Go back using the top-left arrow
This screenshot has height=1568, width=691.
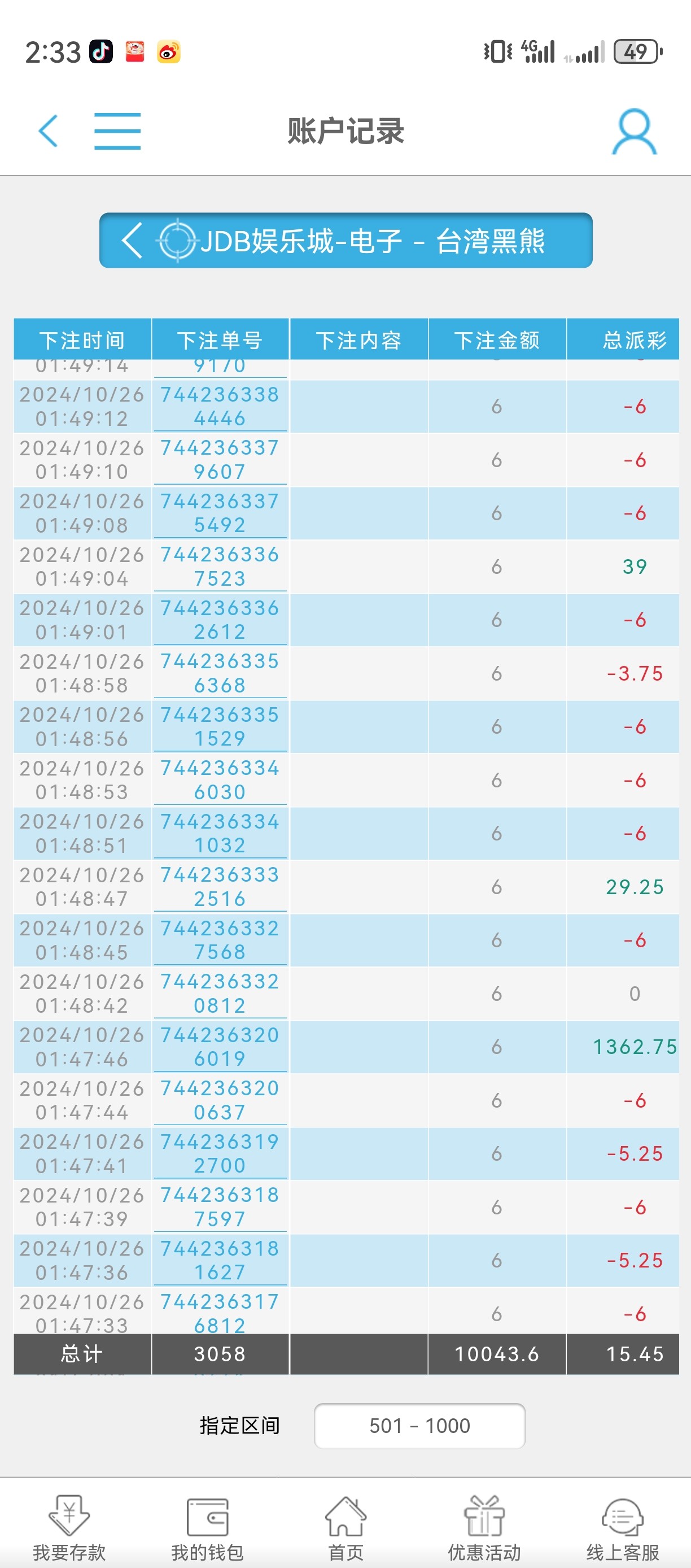click(x=48, y=131)
